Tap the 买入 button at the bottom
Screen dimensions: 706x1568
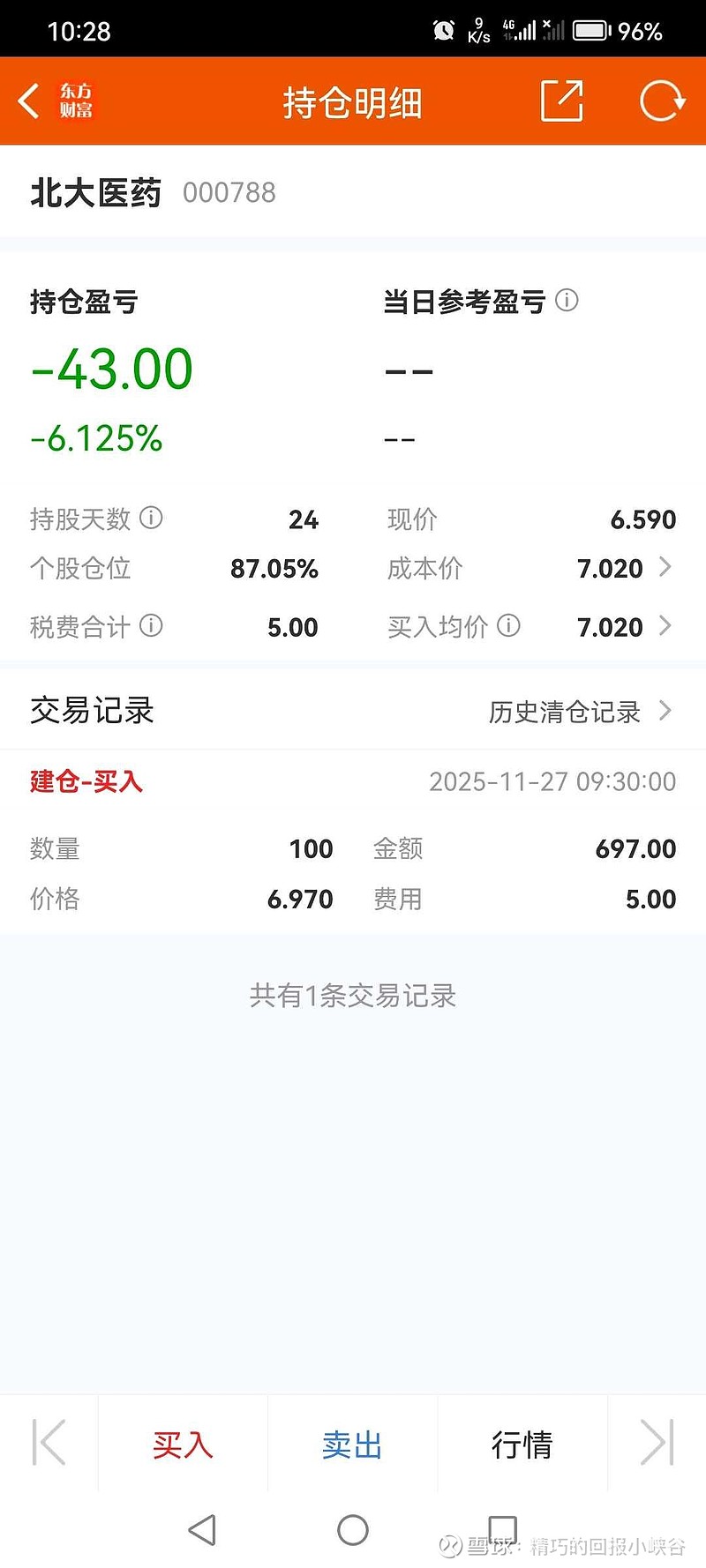[182, 1444]
